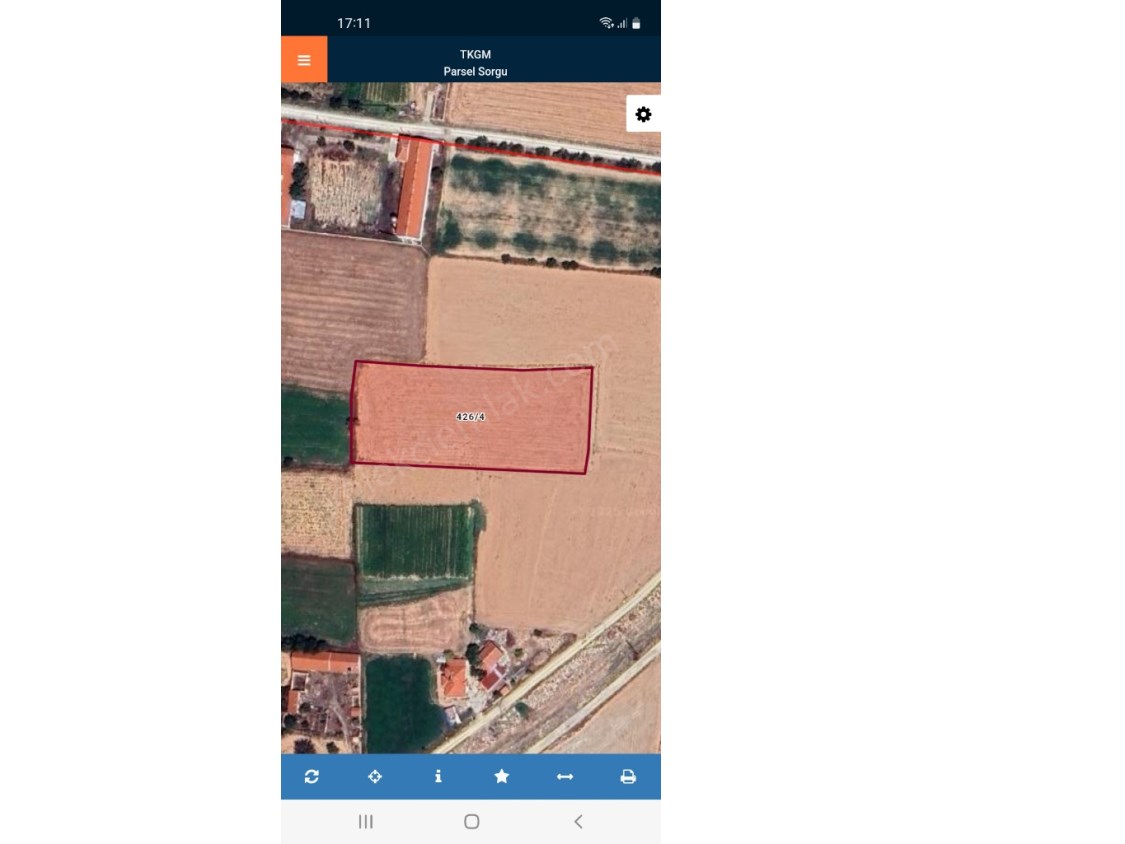Print the parcel map
1125x844 pixels.
coord(628,777)
